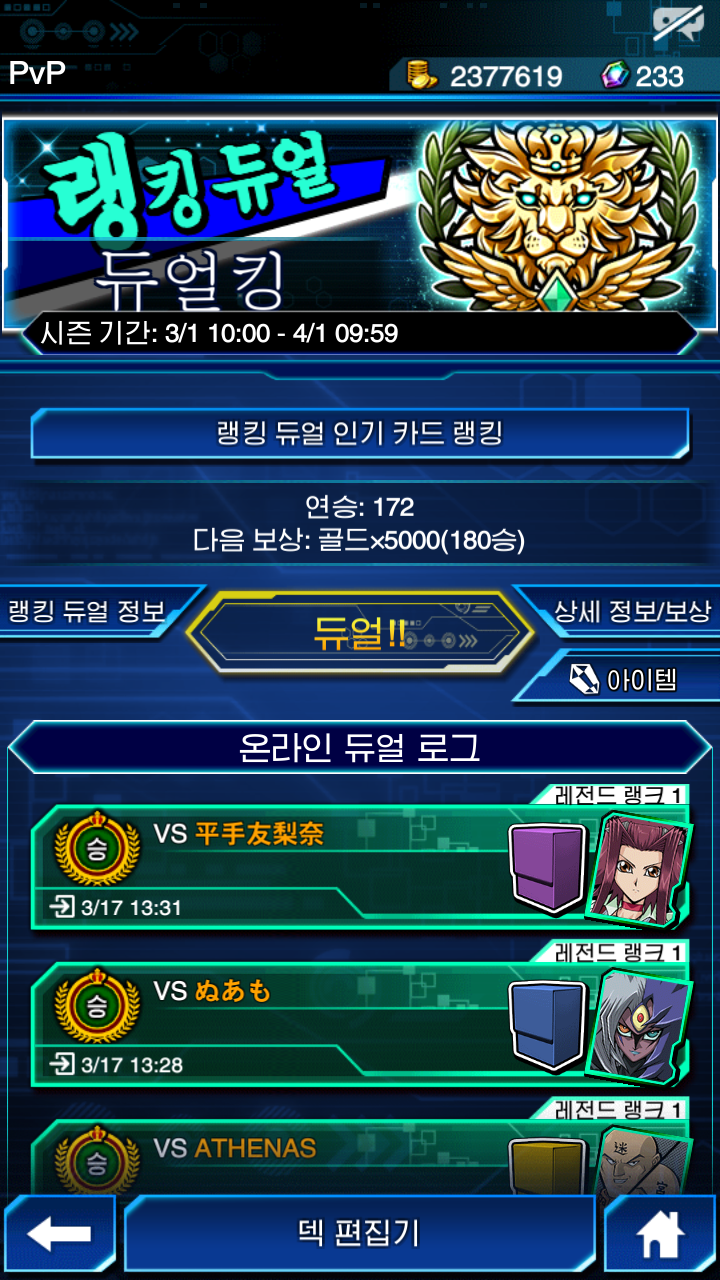Open duel log versus ATHENAS
Image resolution: width=720 pixels, height=1280 pixels.
(x=300, y=1160)
